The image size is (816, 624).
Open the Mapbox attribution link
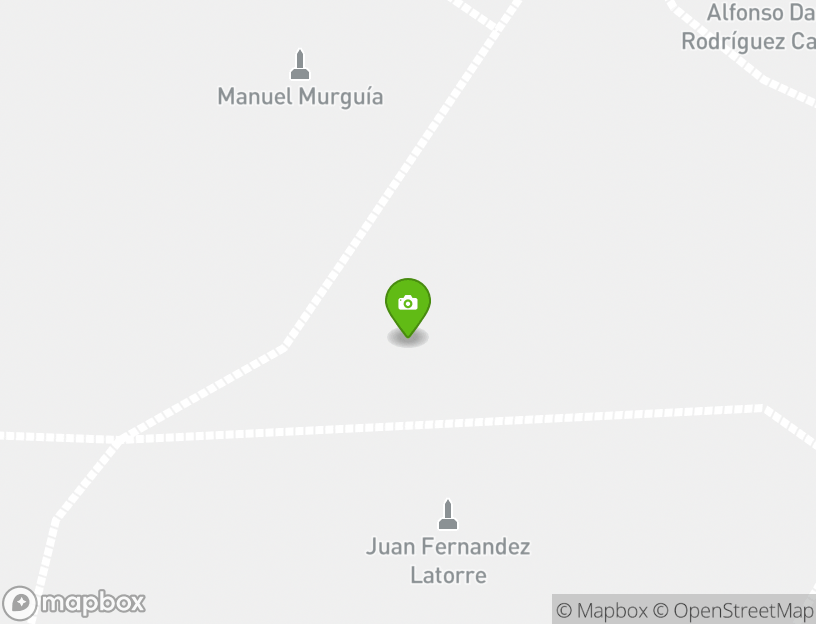point(601,610)
